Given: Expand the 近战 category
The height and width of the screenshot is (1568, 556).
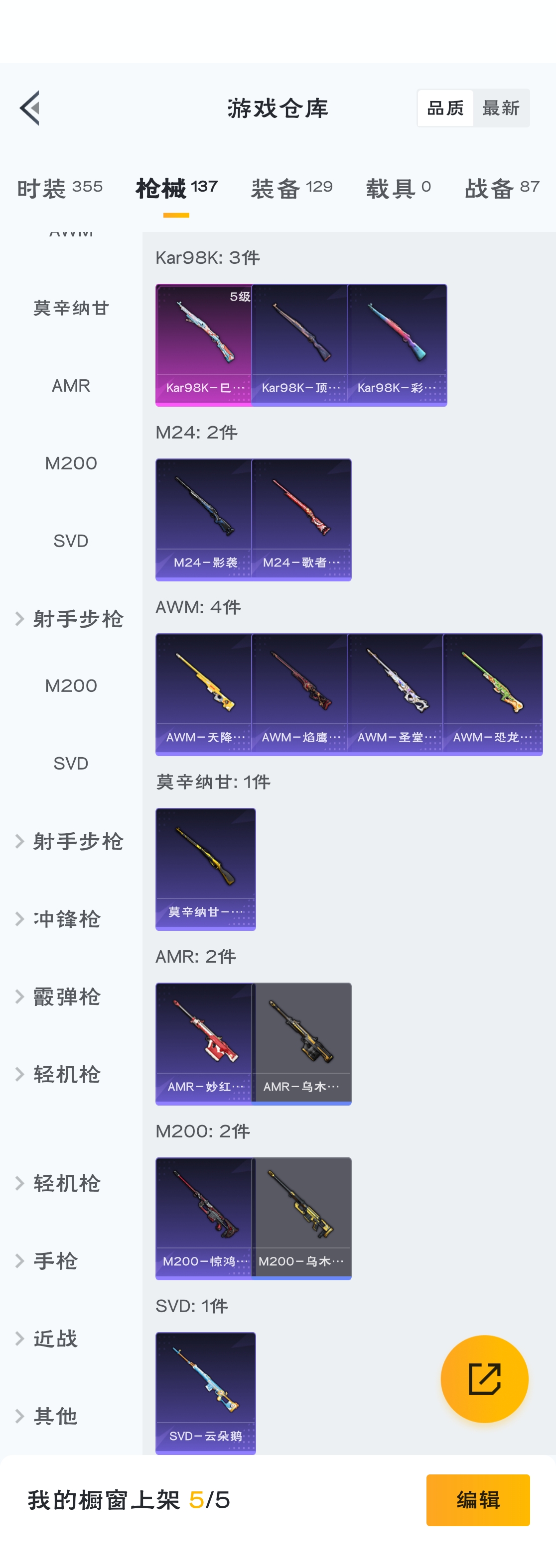Looking at the screenshot, I should coord(55,1339).
